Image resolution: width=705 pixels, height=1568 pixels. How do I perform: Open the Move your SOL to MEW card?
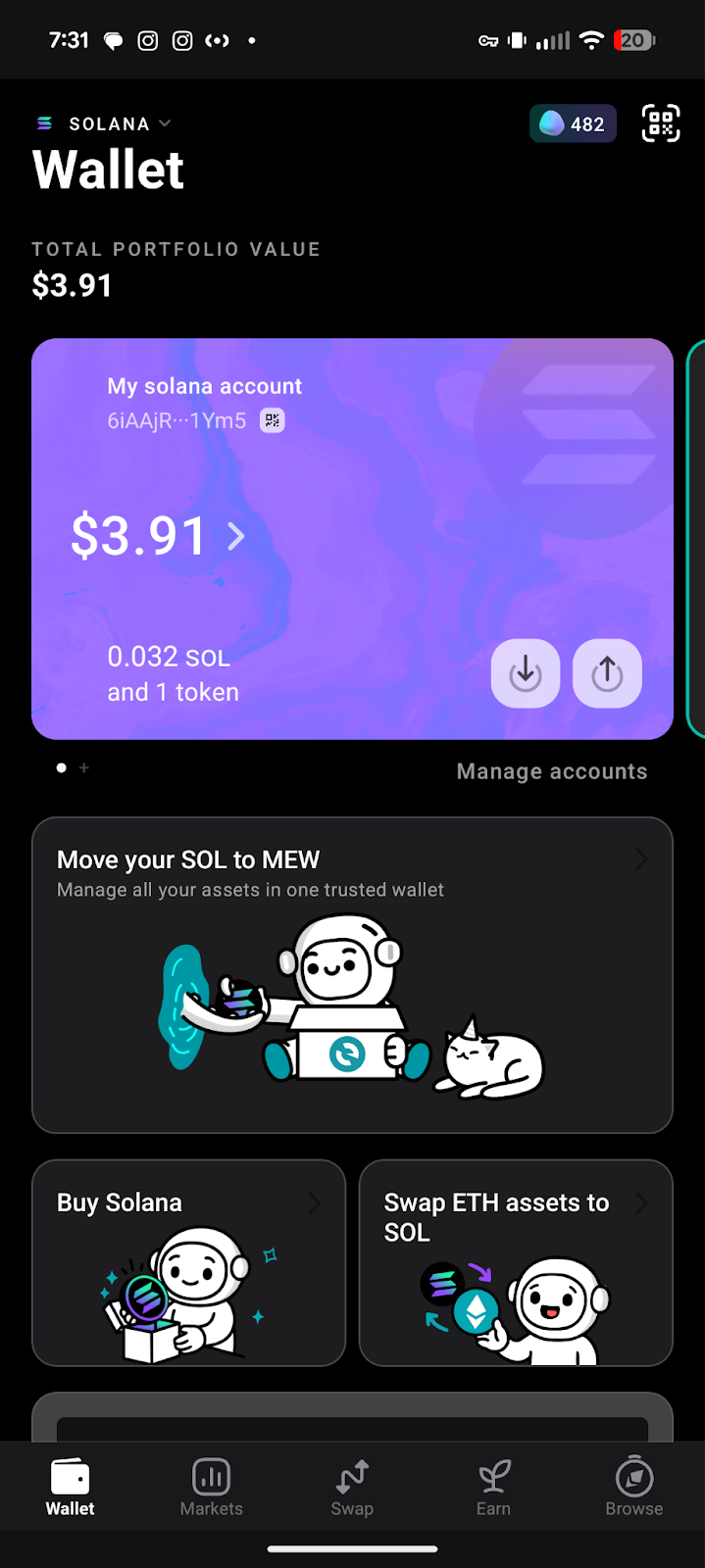tap(352, 974)
